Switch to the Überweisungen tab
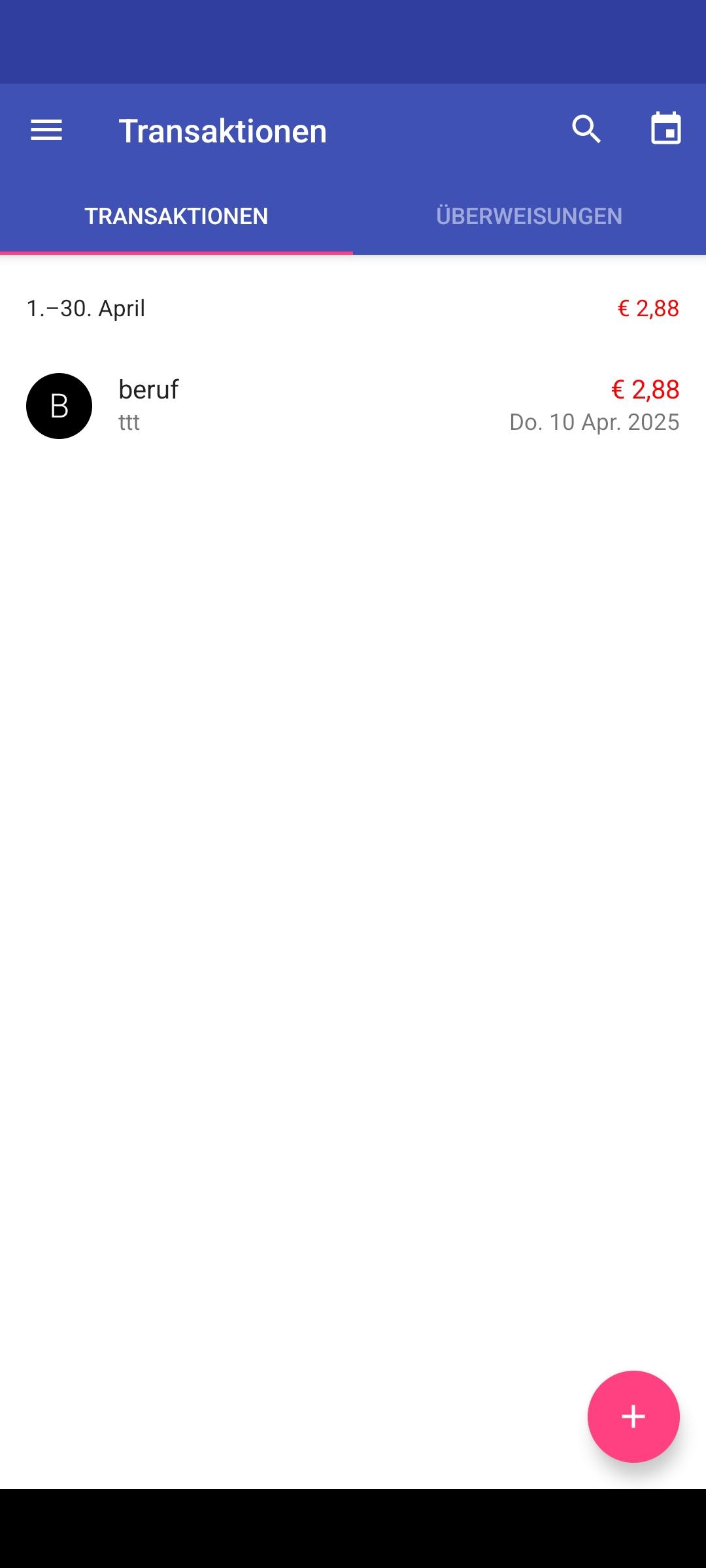The height and width of the screenshot is (1568, 706). click(x=529, y=216)
